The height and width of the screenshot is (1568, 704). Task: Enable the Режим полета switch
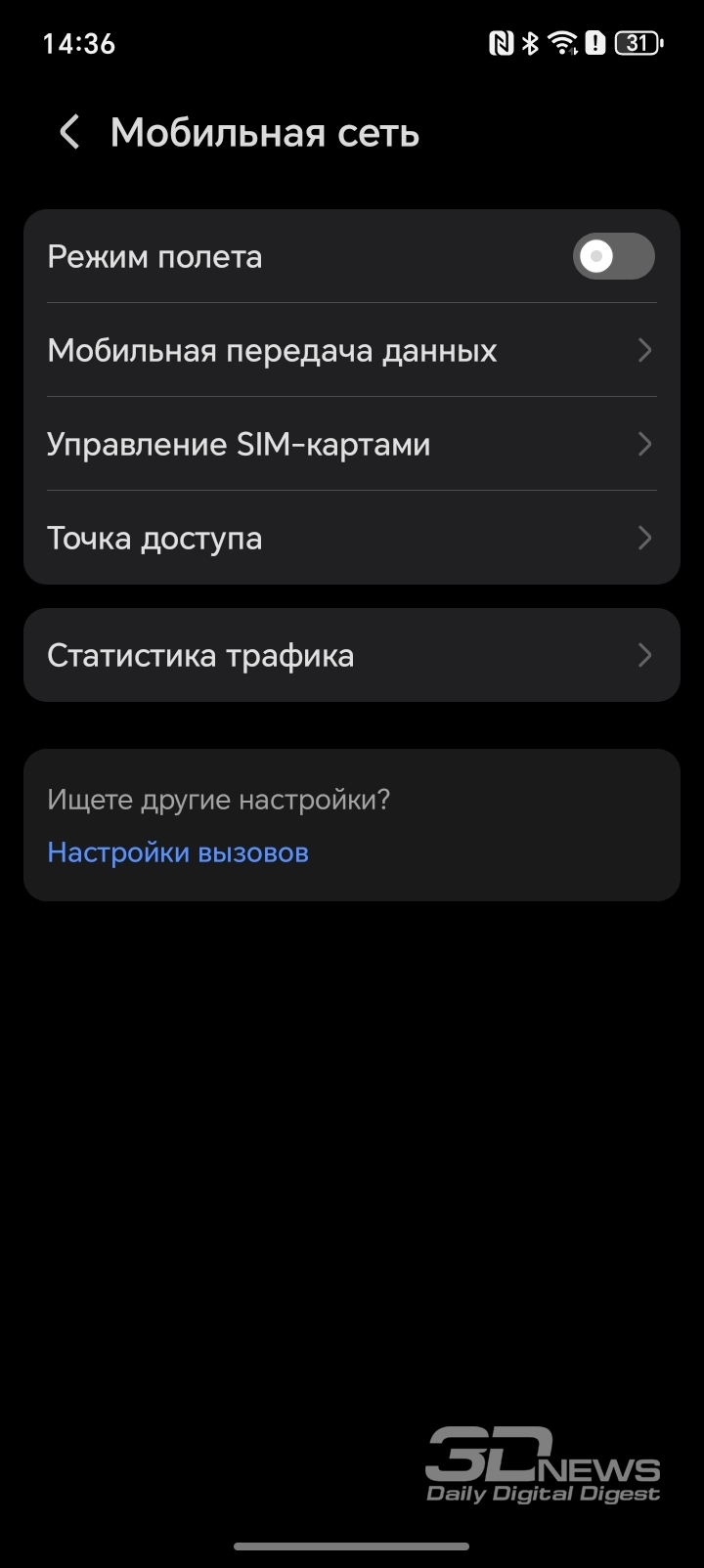[x=613, y=257]
